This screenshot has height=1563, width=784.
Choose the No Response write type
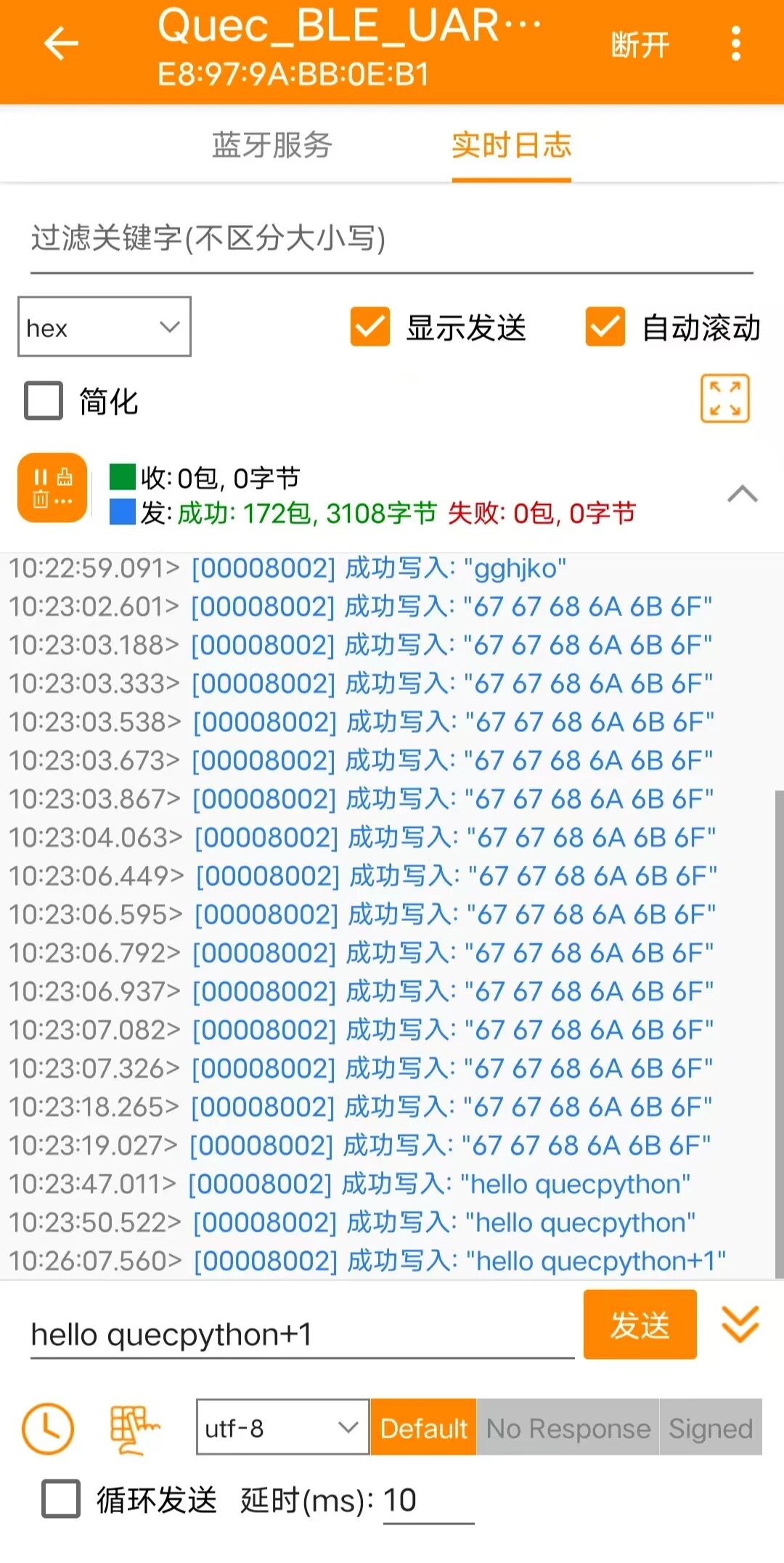point(568,1428)
